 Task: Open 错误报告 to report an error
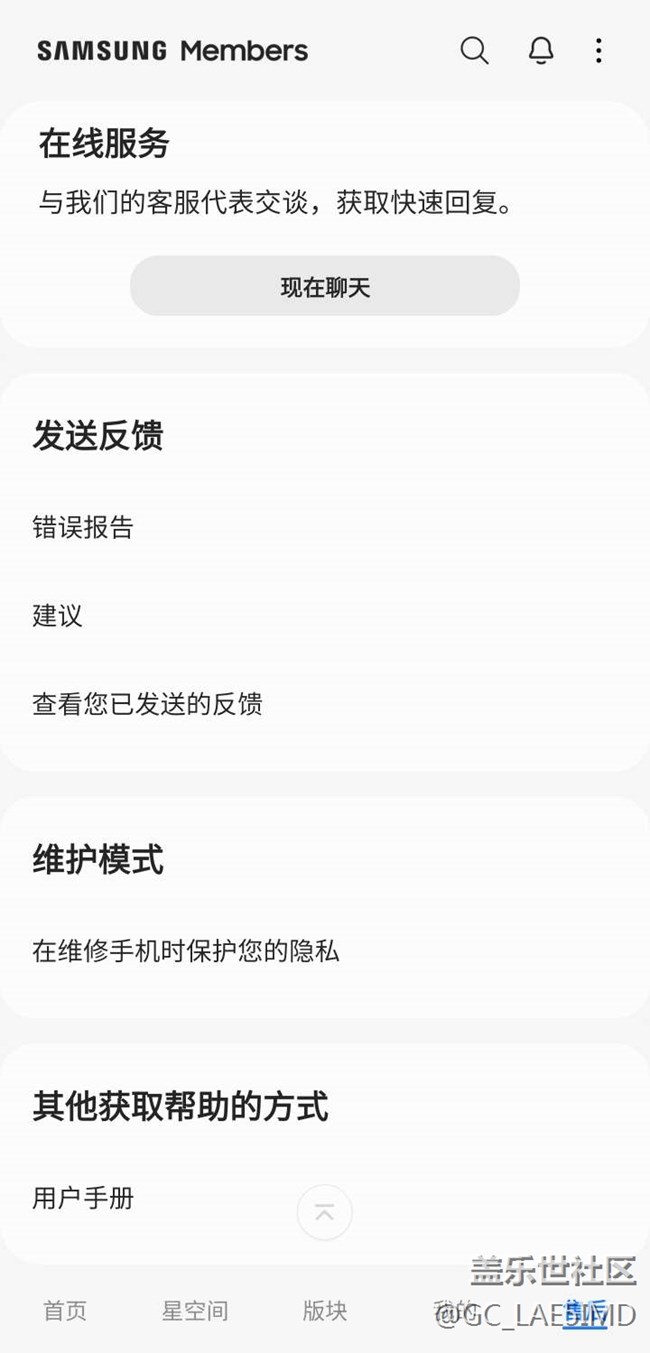83,527
